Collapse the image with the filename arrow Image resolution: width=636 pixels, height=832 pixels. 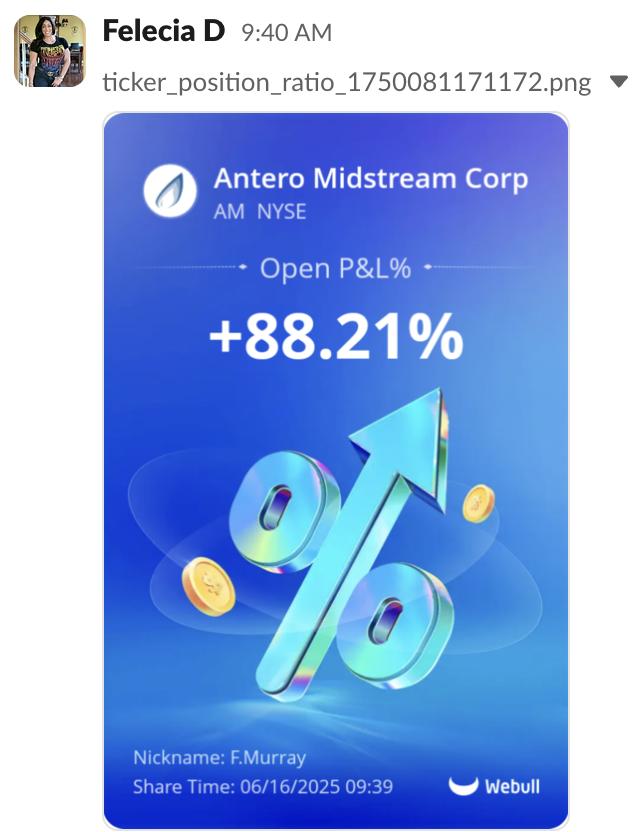(x=617, y=81)
